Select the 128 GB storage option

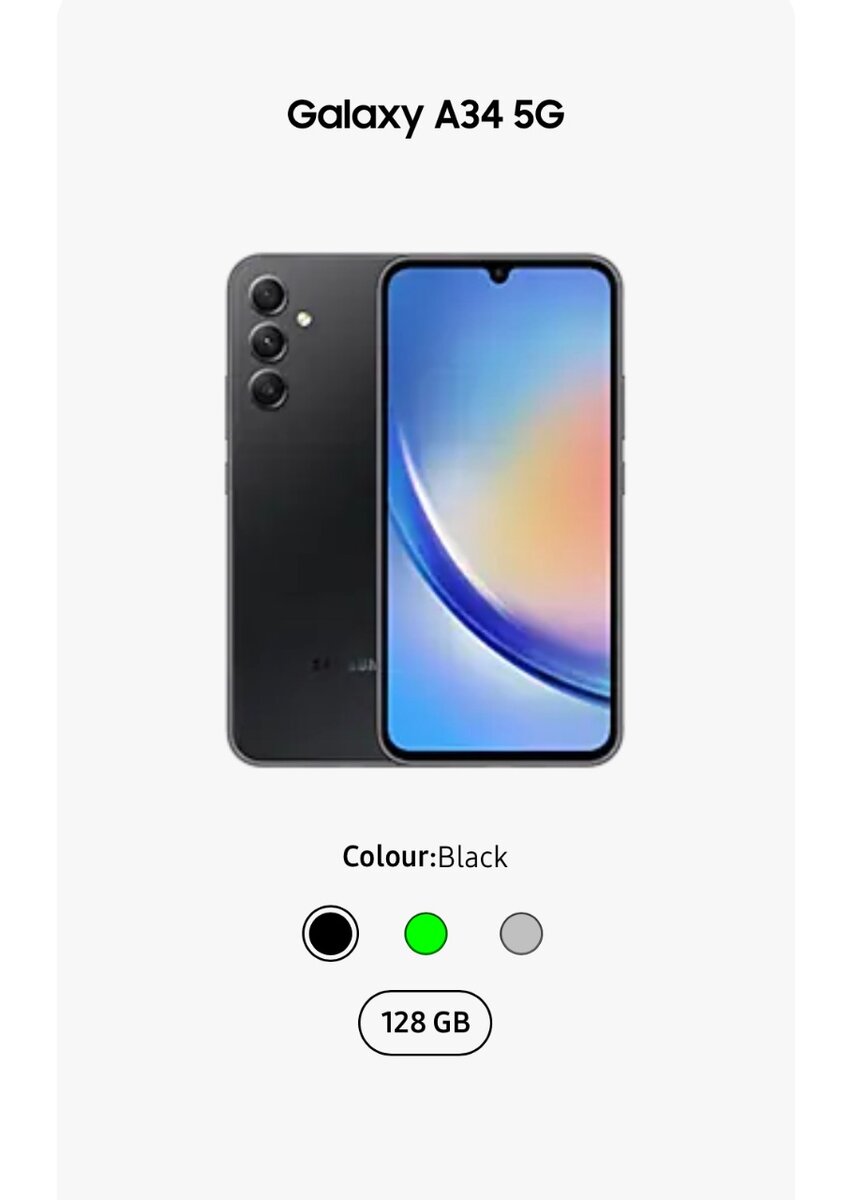(x=425, y=1023)
